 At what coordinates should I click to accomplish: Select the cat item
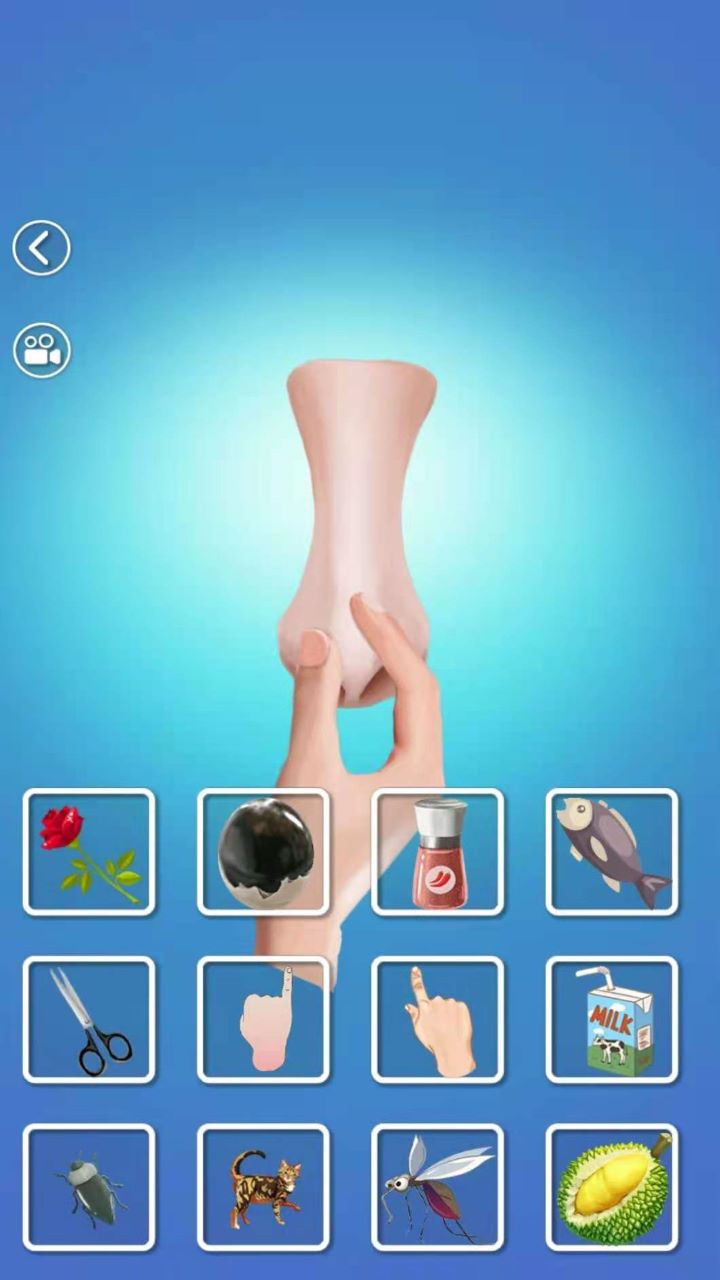pyautogui.click(x=263, y=1188)
